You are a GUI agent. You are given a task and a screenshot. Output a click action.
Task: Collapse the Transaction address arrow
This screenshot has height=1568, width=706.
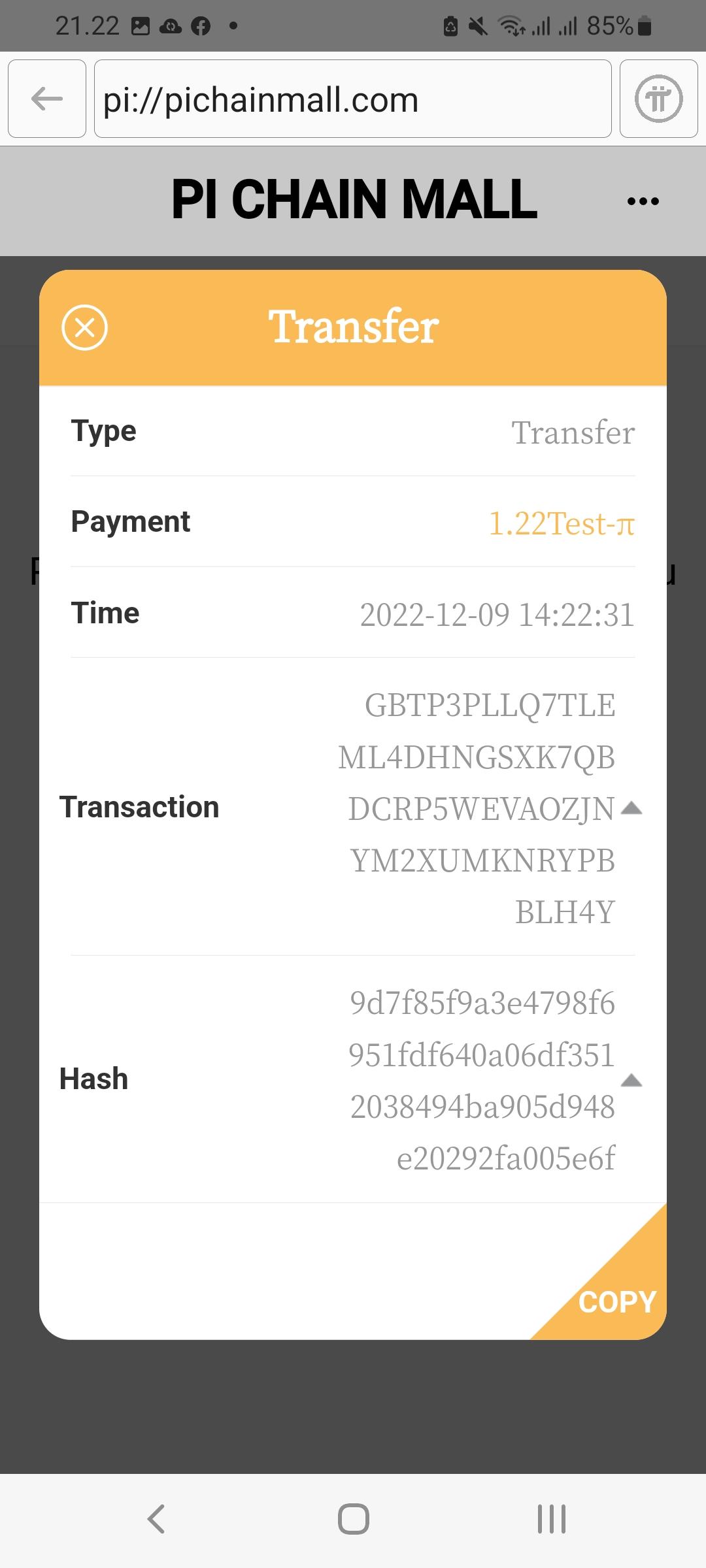[x=631, y=808]
